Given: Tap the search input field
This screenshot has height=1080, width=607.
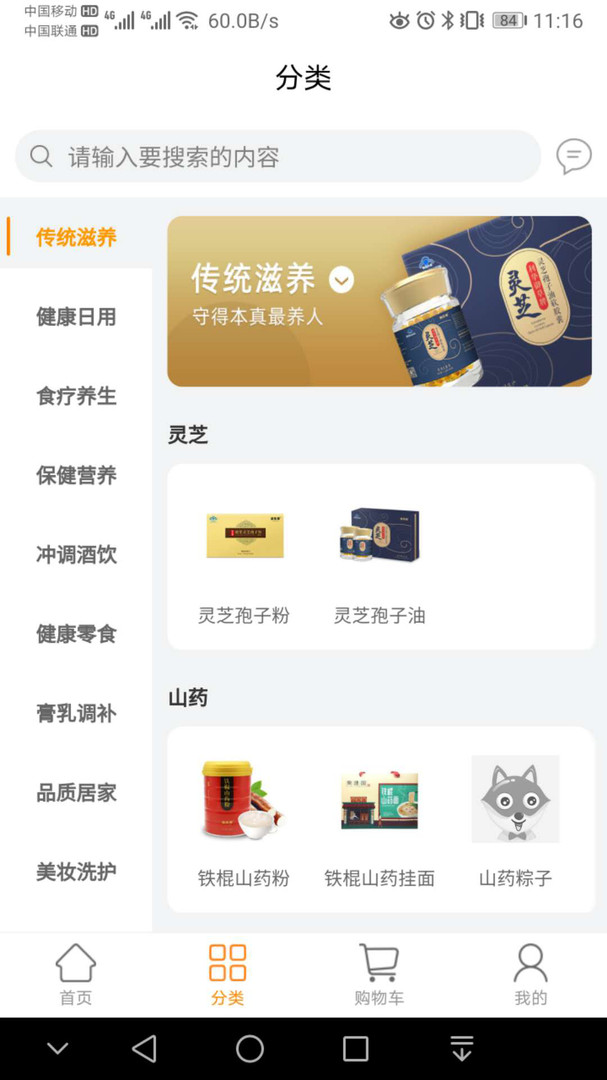Looking at the screenshot, I should pyautogui.click(x=278, y=157).
